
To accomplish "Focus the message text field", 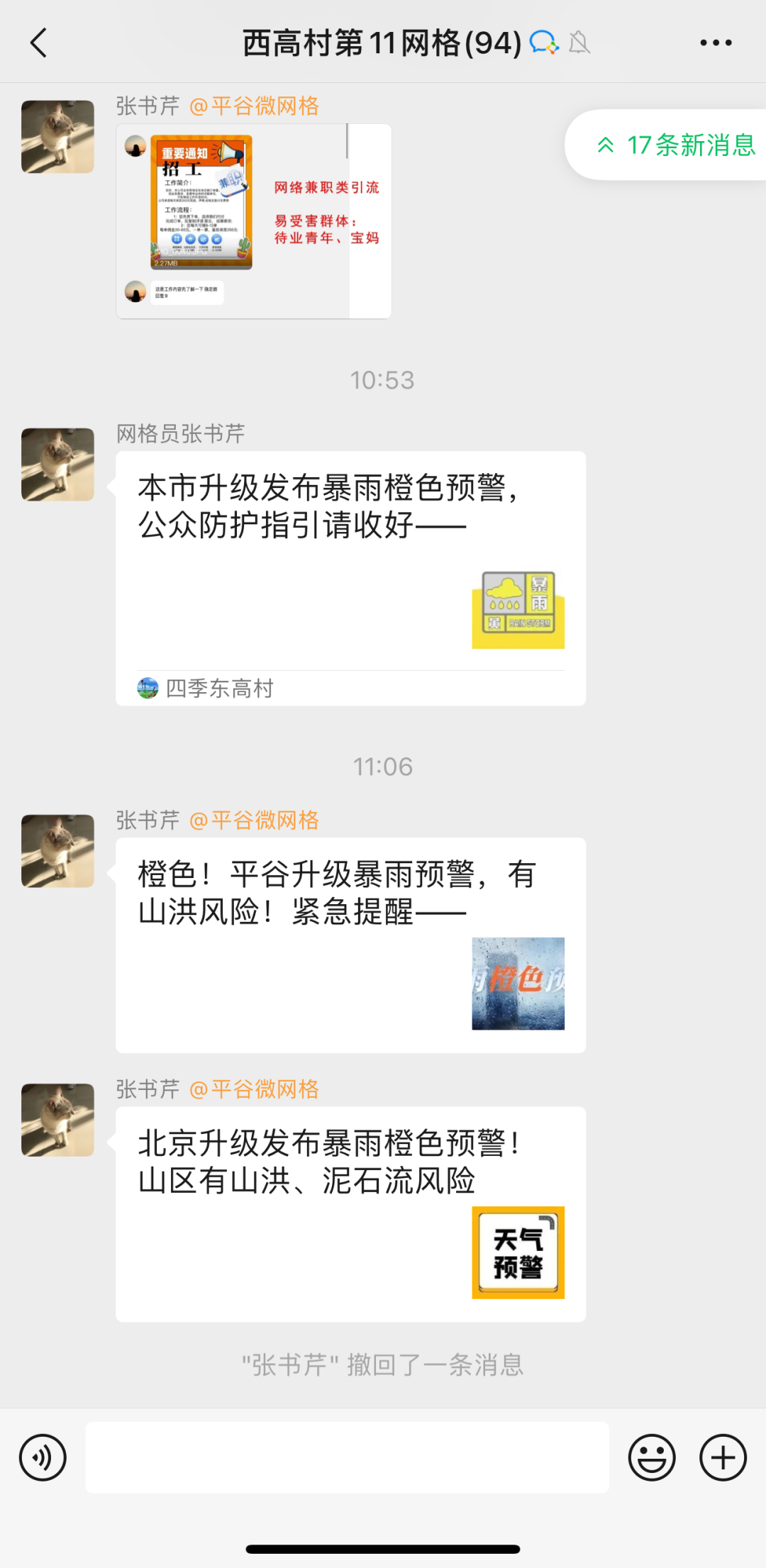I will pyautogui.click(x=348, y=1458).
